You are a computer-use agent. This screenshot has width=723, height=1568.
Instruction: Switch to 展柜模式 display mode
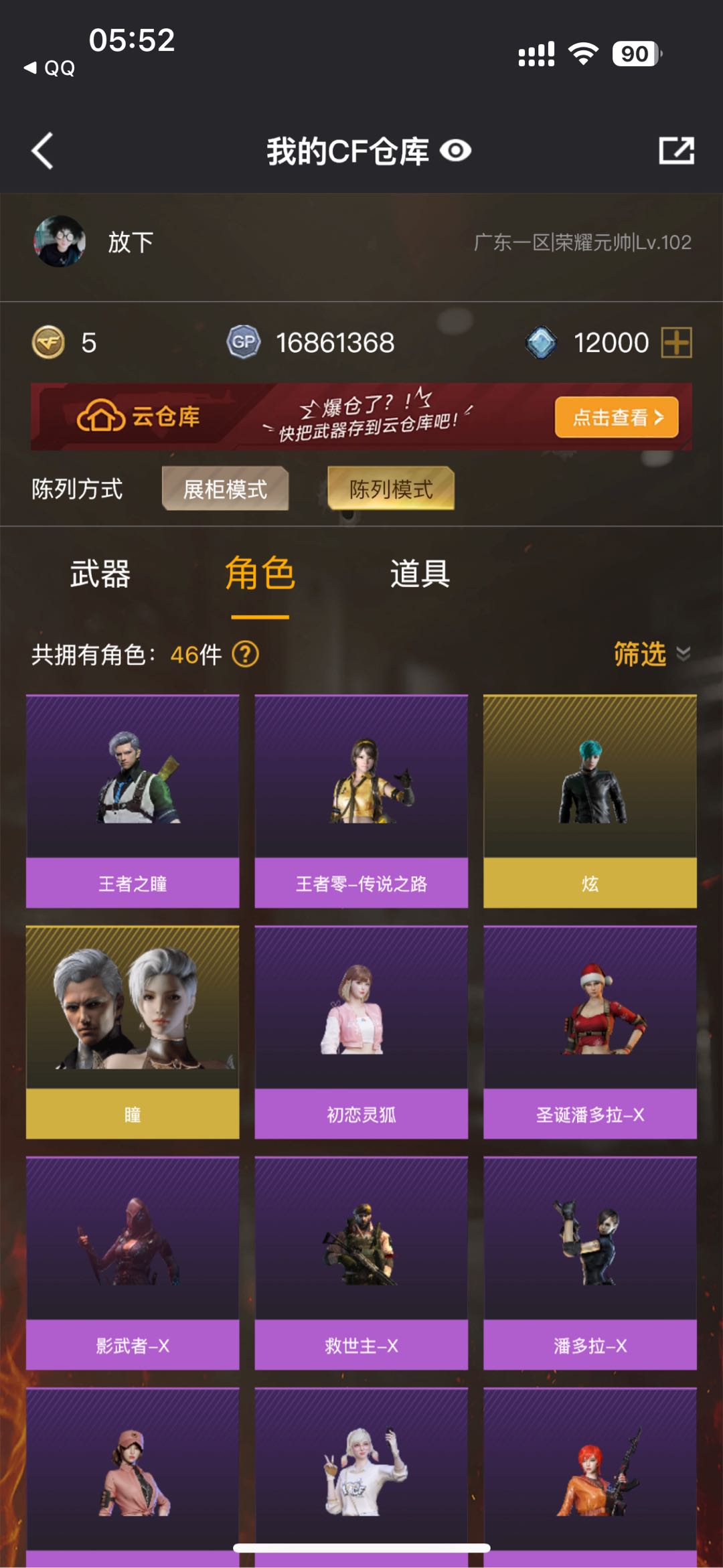click(225, 489)
